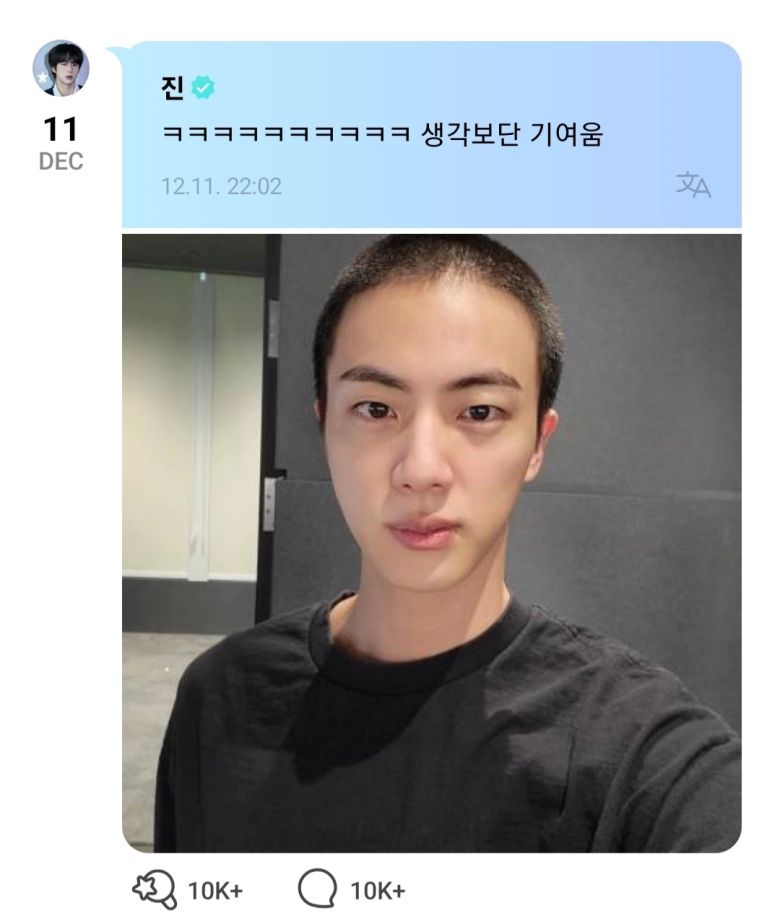Translate the post by 진

pos(693,185)
